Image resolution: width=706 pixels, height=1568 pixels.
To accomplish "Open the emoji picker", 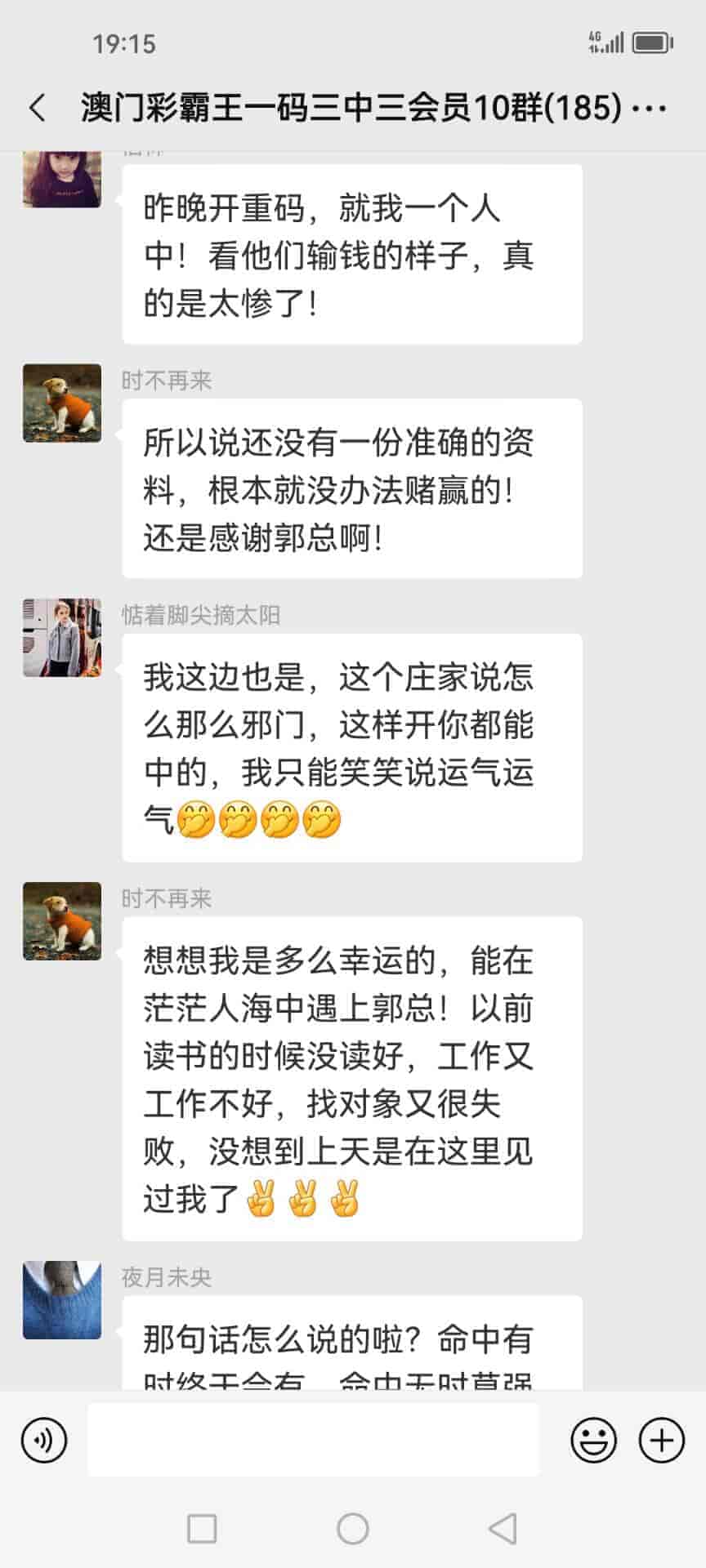I will (593, 1441).
